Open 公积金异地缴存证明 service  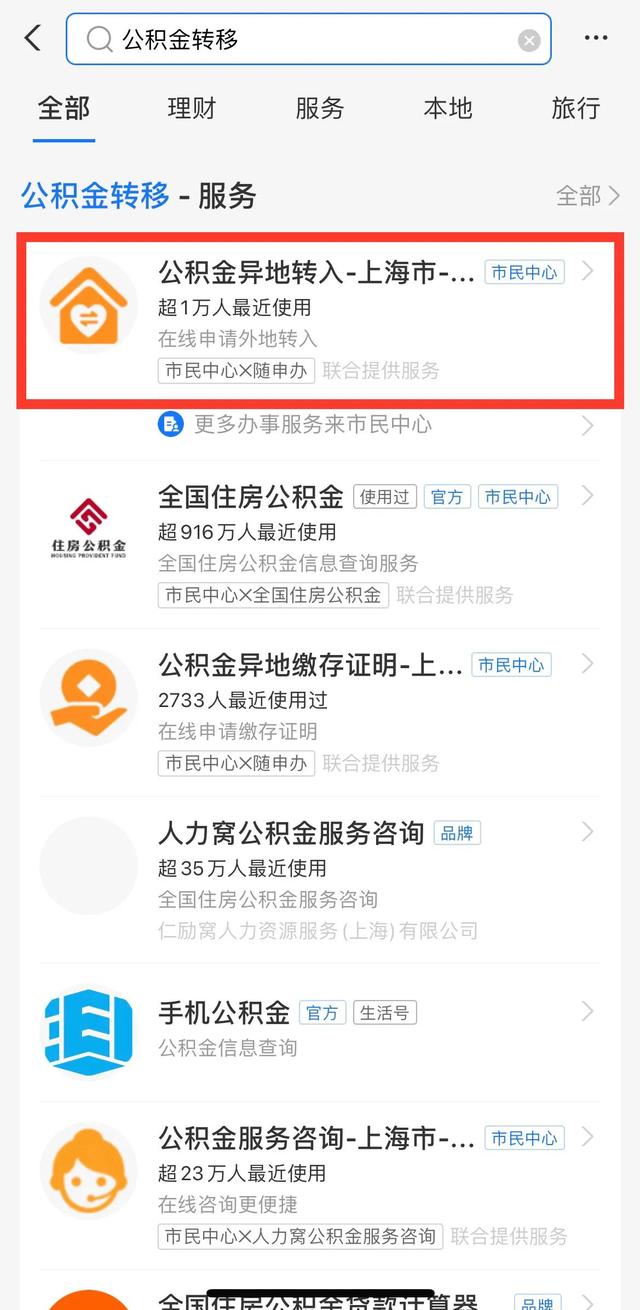coord(320,711)
